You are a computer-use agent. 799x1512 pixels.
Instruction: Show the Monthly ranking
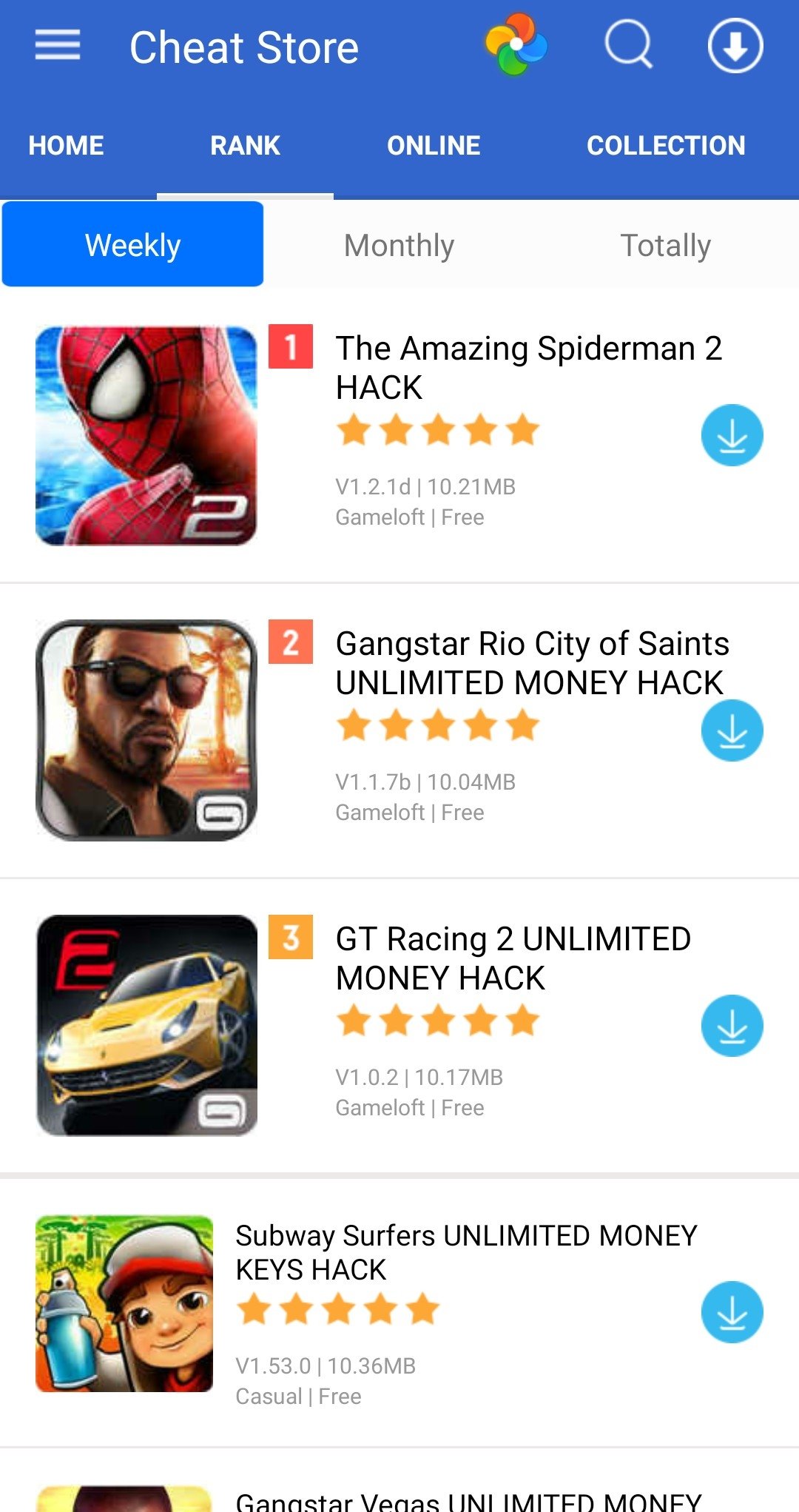[x=399, y=245]
